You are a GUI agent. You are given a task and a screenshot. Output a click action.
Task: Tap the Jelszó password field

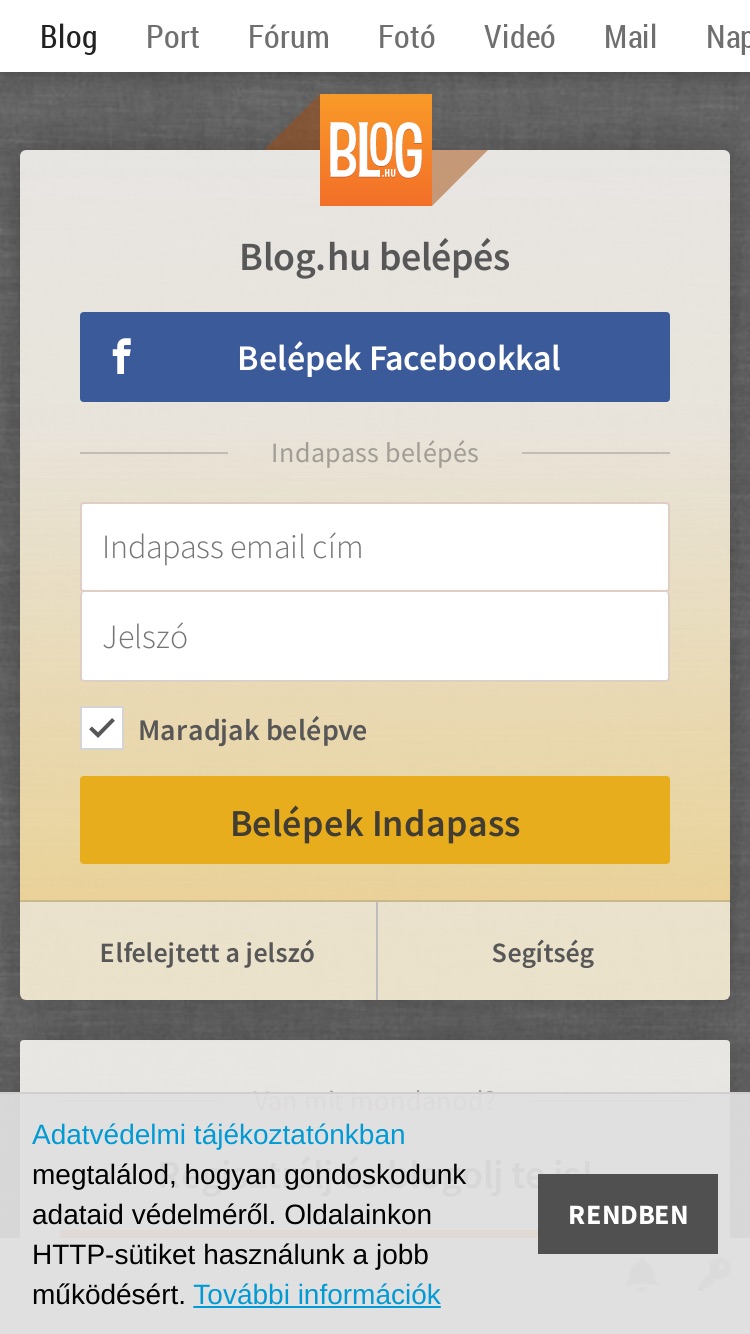[375, 636]
